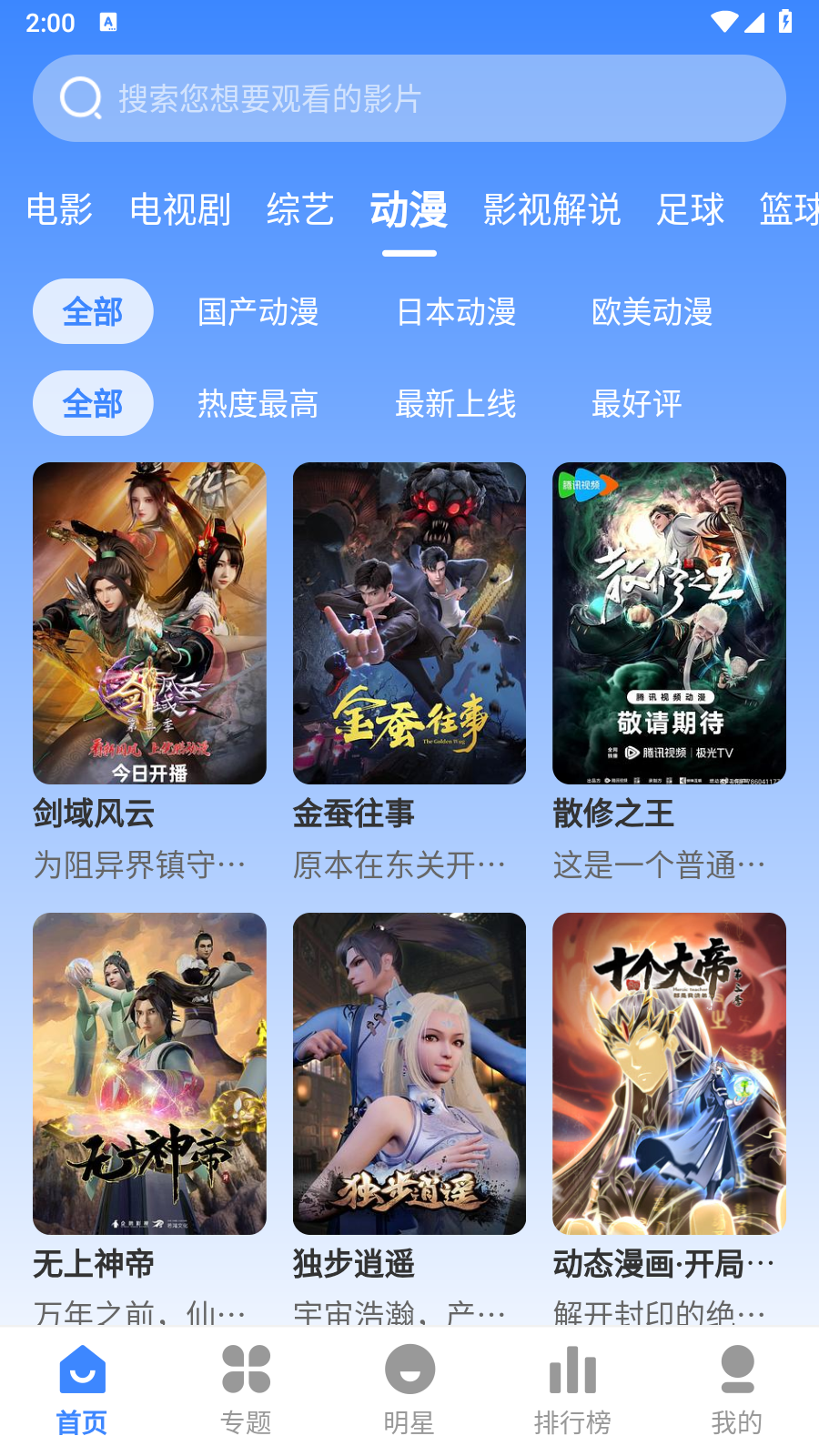Filter by 日本动漫
Screen dimensions: 819x1456
pyautogui.click(x=456, y=312)
